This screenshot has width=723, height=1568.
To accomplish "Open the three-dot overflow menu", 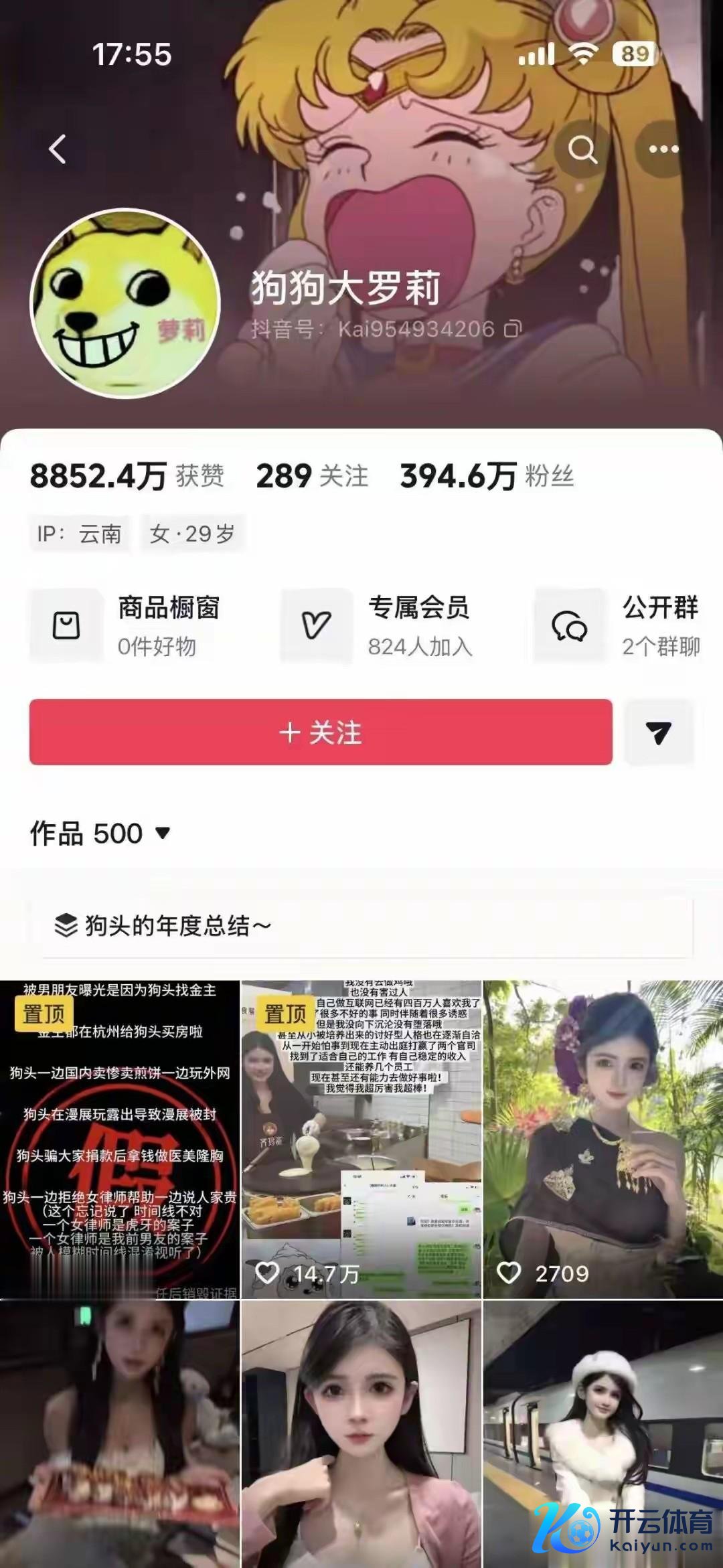I will tap(663, 149).
